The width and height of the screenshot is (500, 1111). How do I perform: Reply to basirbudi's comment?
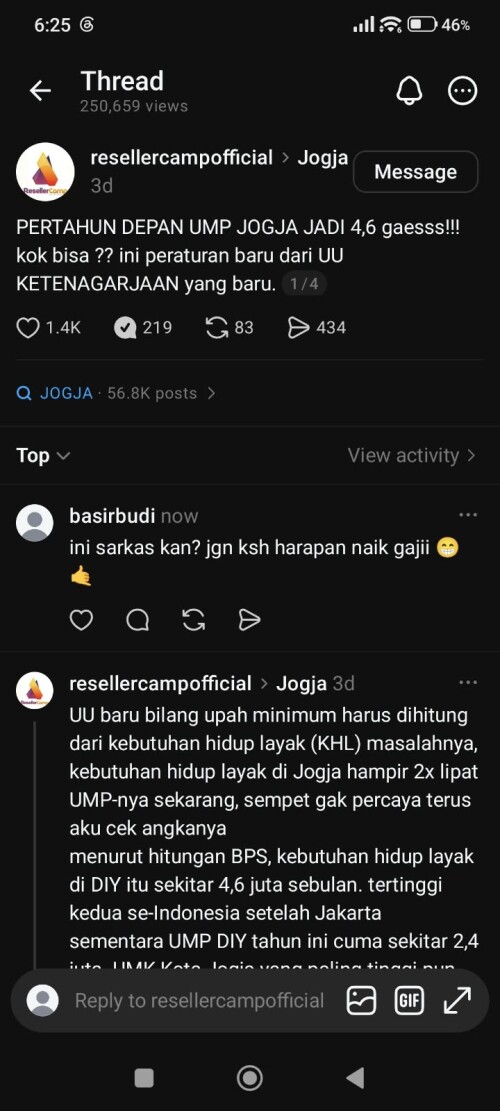click(137, 620)
